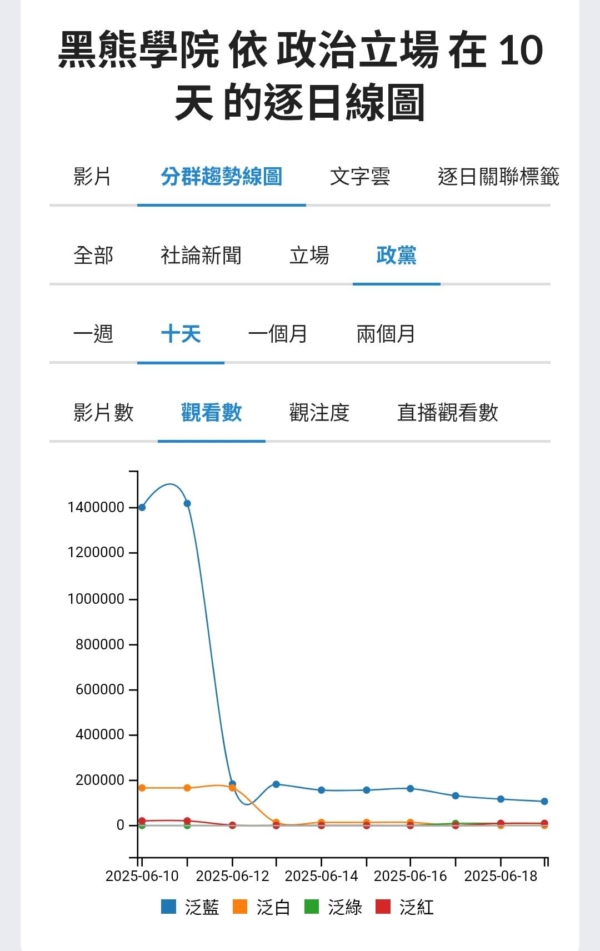Select the 分群趨勢線圖 tab
600x951 pixels.
tap(221, 177)
